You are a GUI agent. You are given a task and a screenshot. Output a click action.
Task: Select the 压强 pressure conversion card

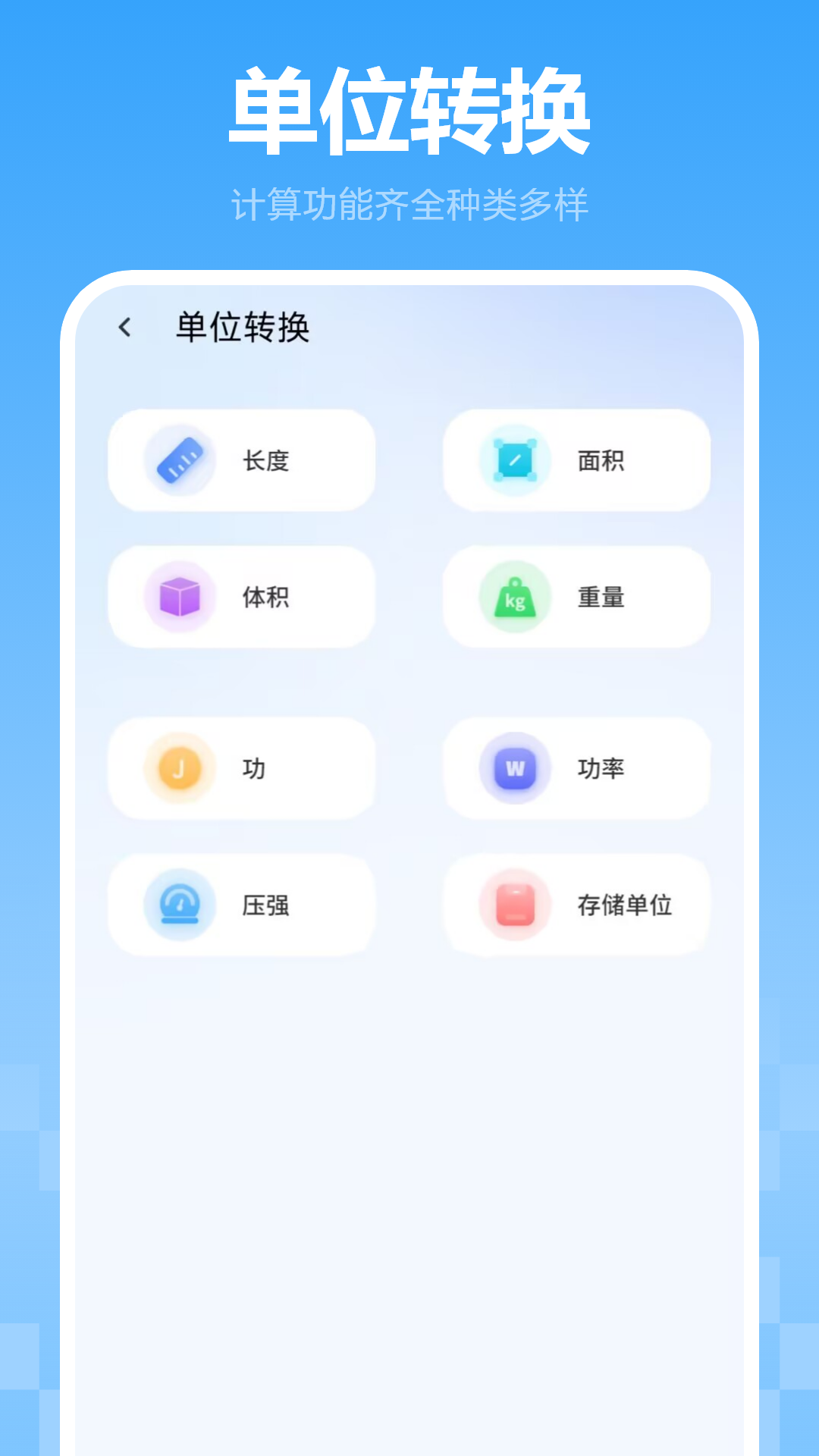tap(241, 904)
